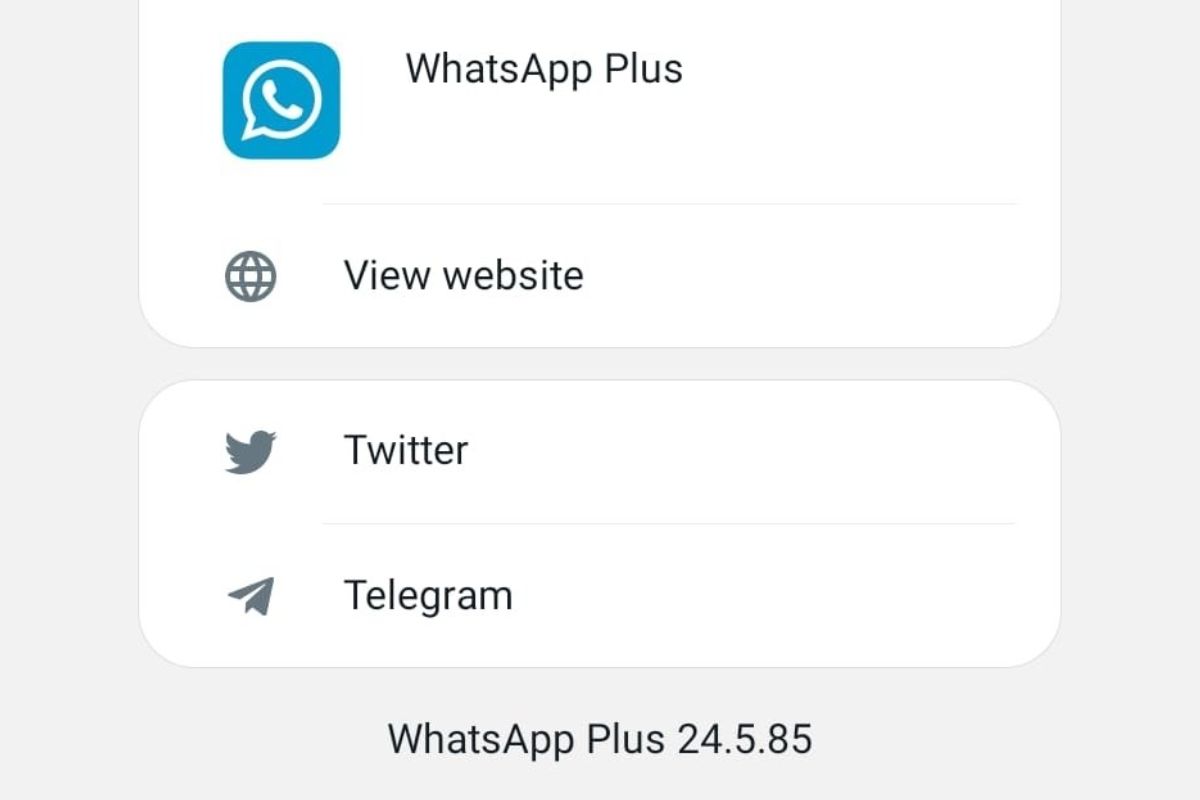Open the Telegram link row
Image resolution: width=1200 pixels, height=800 pixels.
coord(428,596)
